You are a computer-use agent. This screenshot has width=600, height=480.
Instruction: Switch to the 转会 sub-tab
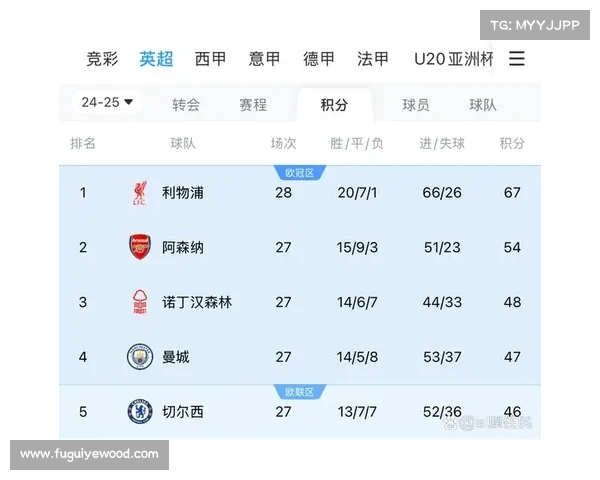pos(186,104)
